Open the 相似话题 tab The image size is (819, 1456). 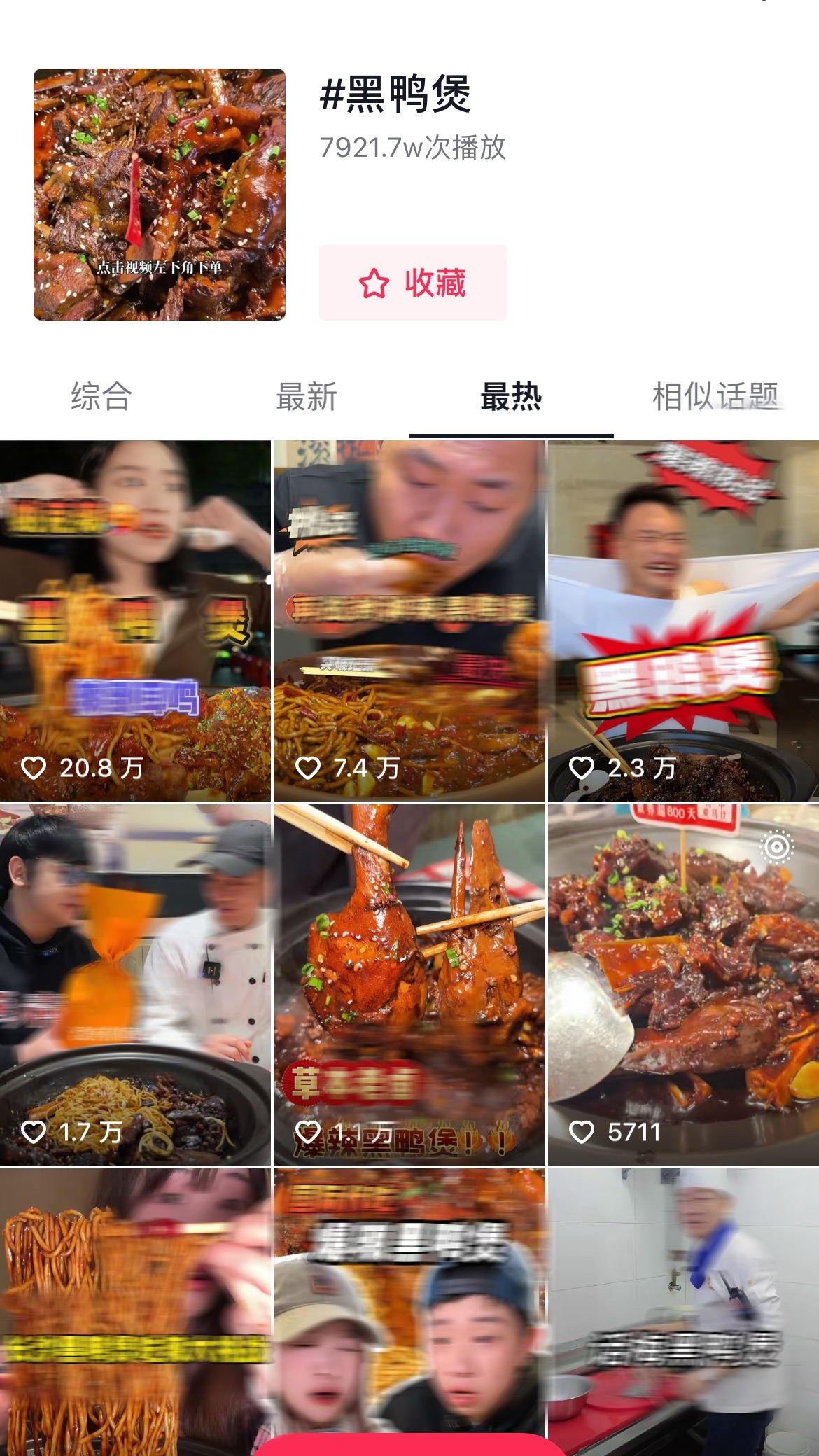click(x=715, y=396)
